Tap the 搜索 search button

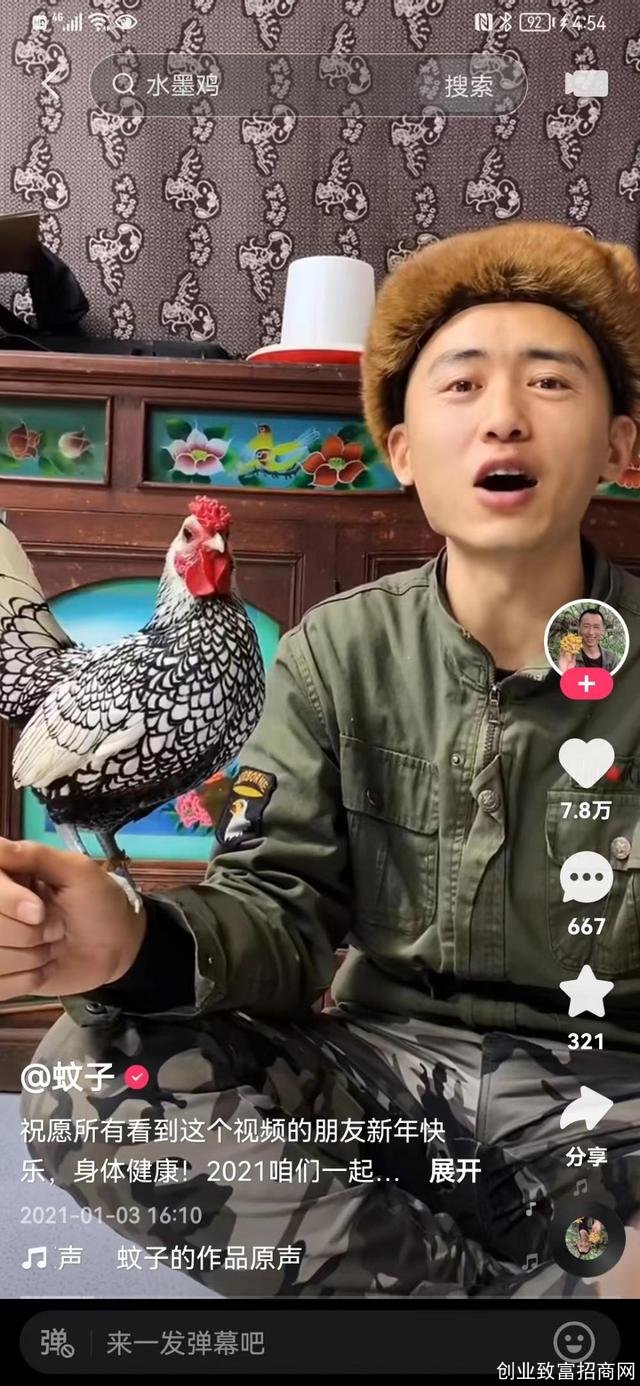tap(469, 86)
